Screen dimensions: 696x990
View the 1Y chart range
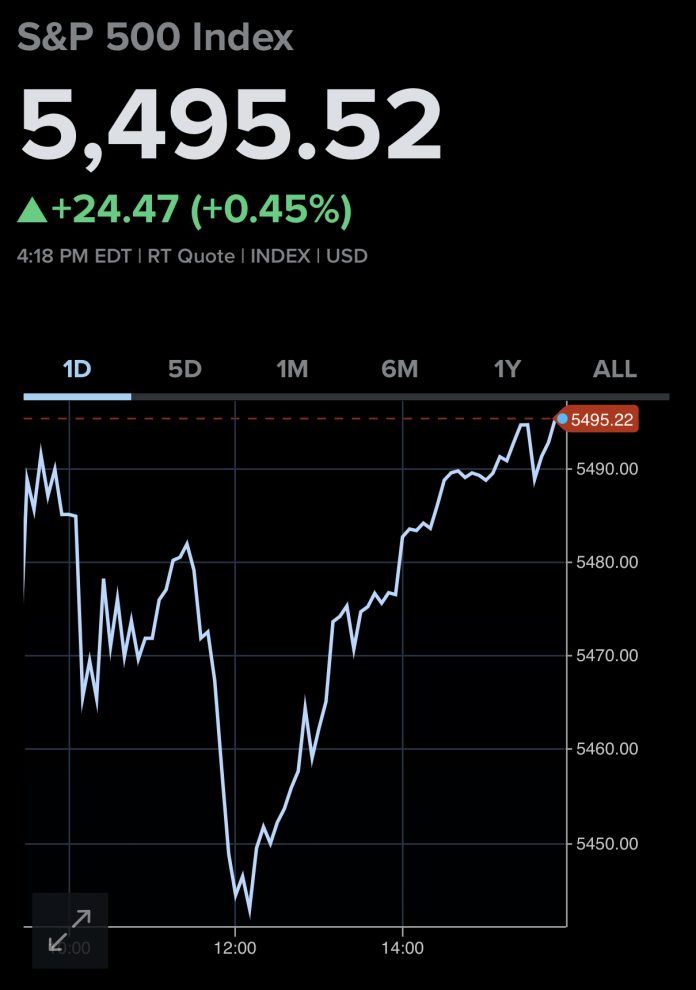[x=507, y=369]
